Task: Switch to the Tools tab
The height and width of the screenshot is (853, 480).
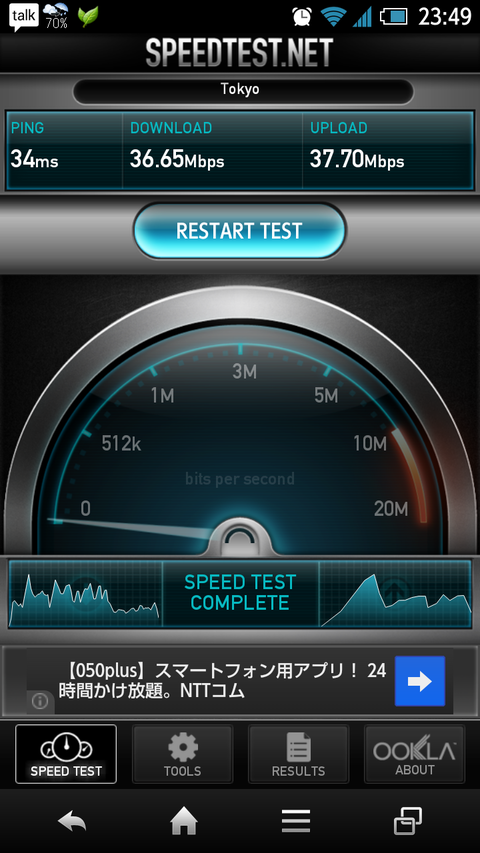Action: click(x=182, y=754)
